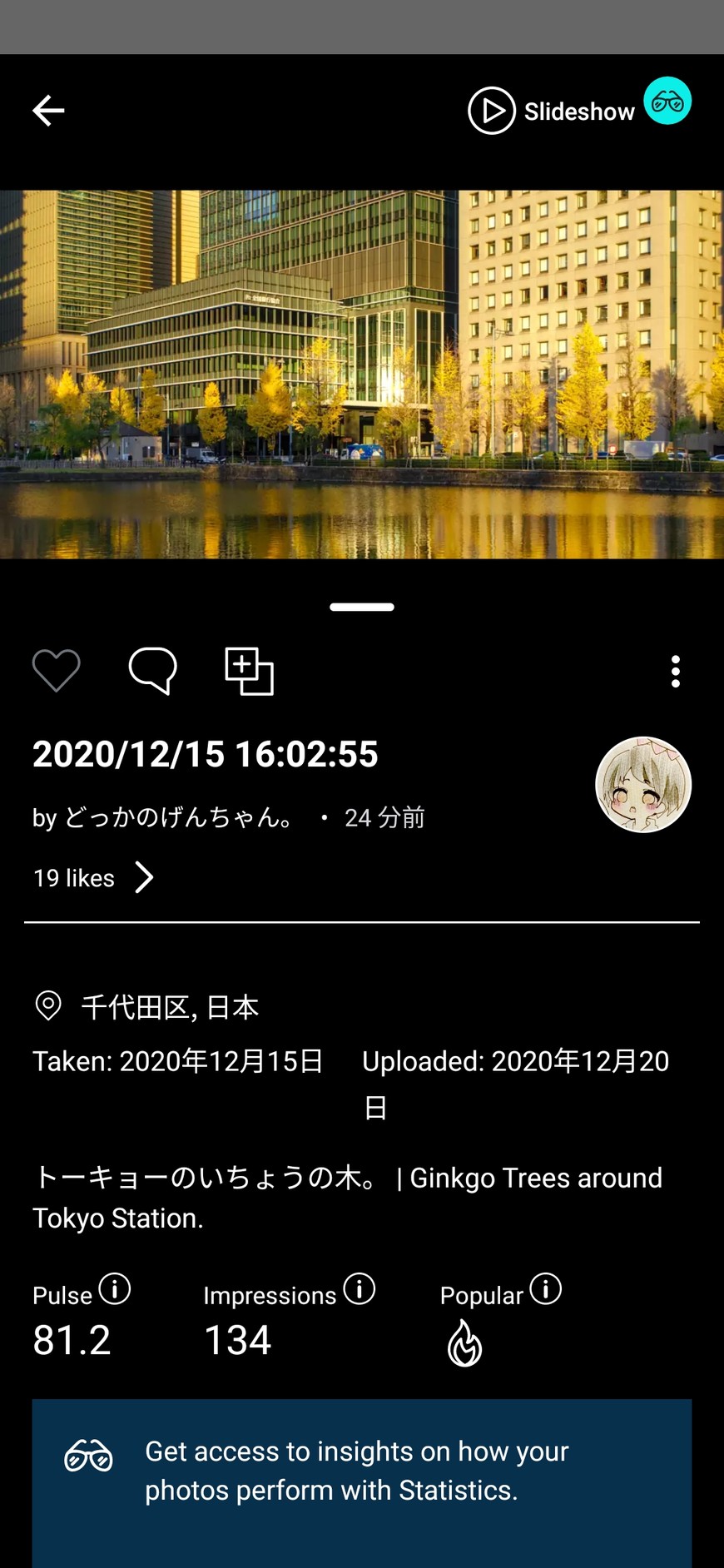
Task: Open the teal Statistics glasses icon
Action: (x=667, y=102)
